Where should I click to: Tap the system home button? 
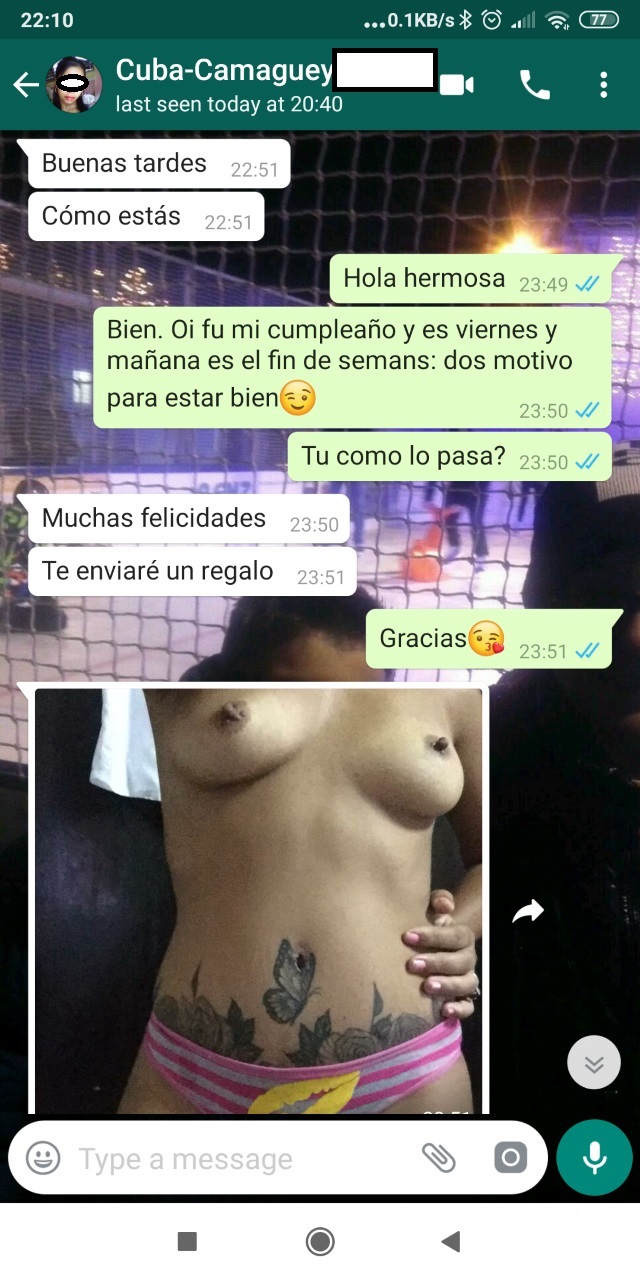pos(320,1242)
